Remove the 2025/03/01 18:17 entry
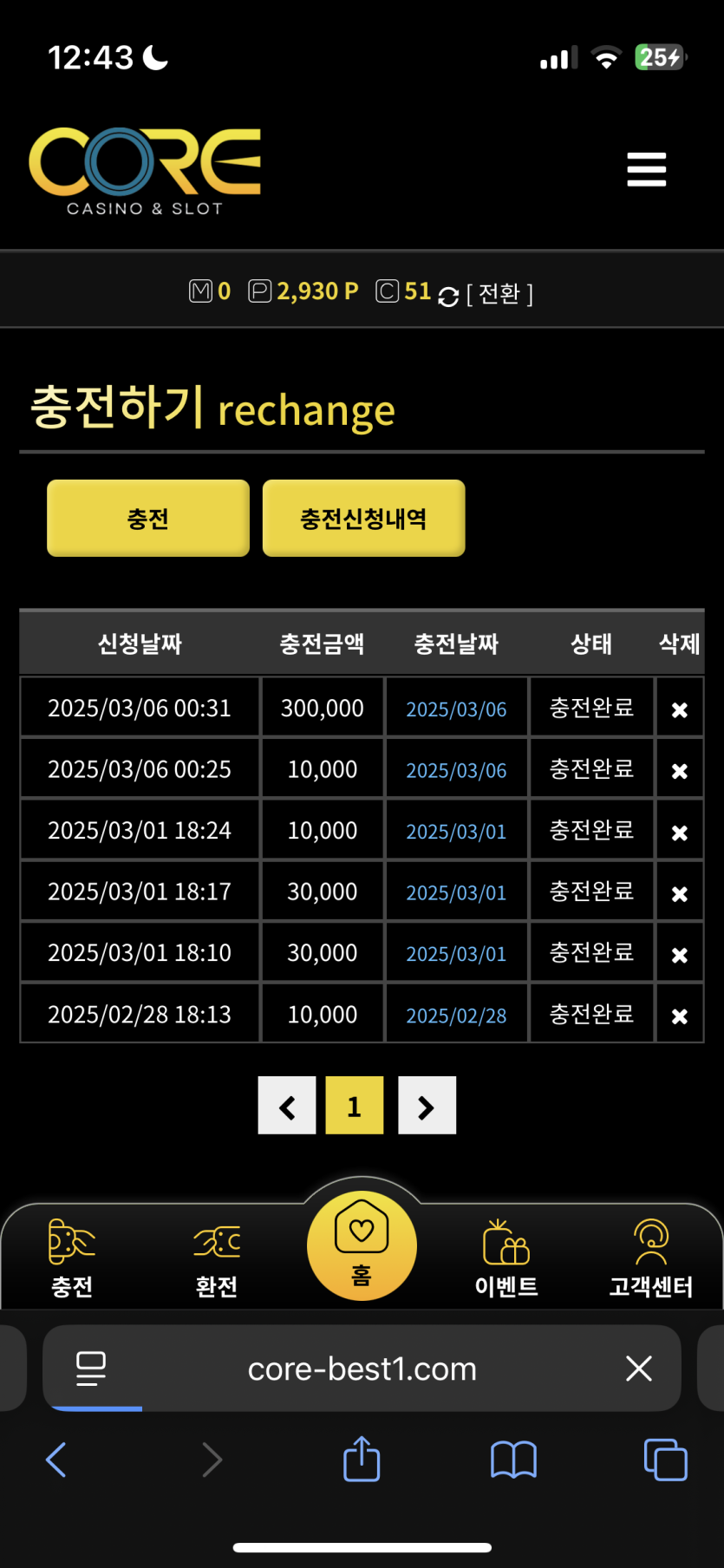This screenshot has width=724, height=1568. [x=680, y=893]
